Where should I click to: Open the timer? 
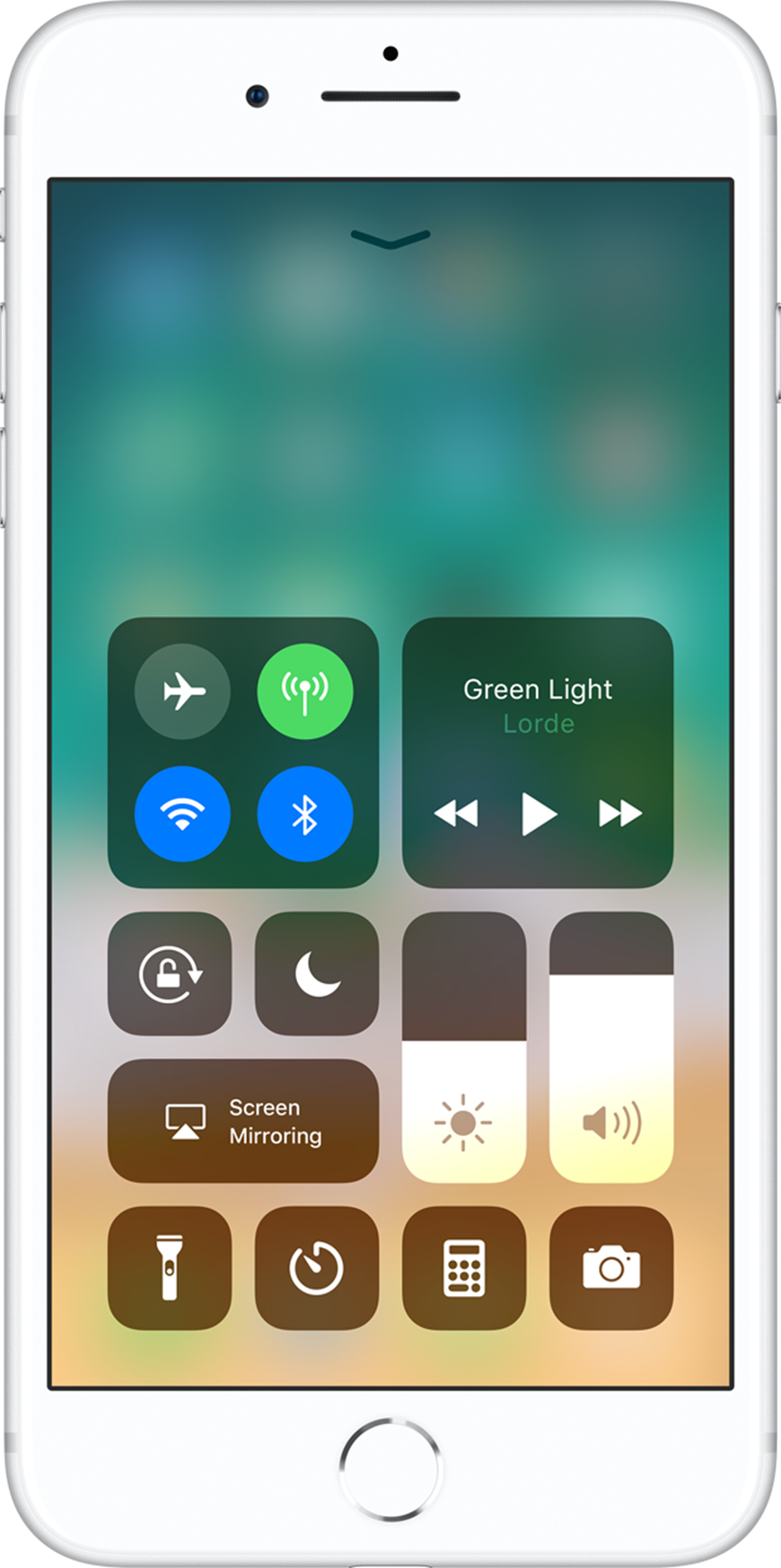[x=317, y=1268]
